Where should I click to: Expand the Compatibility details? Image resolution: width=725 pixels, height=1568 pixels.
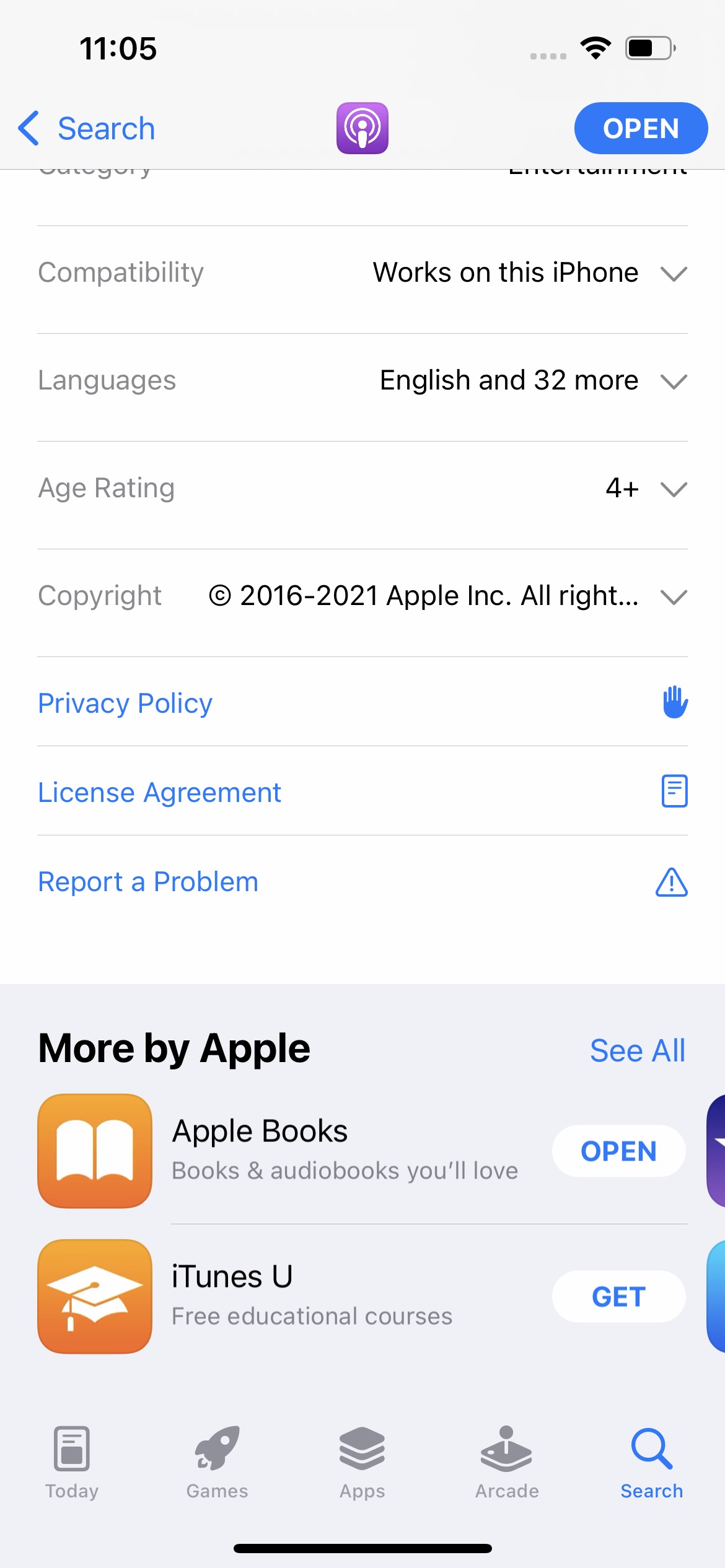point(674,273)
